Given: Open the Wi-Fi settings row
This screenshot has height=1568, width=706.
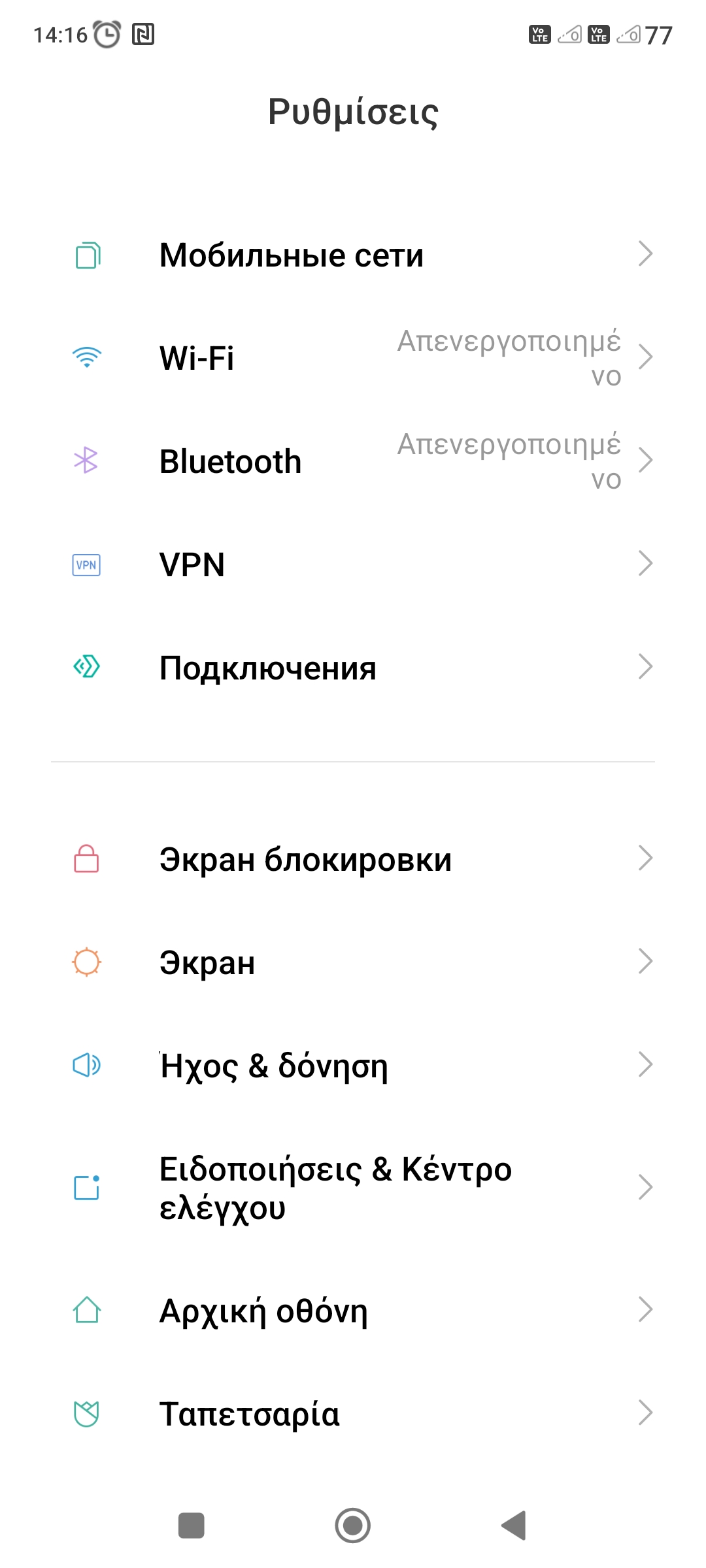Looking at the screenshot, I should pos(353,358).
